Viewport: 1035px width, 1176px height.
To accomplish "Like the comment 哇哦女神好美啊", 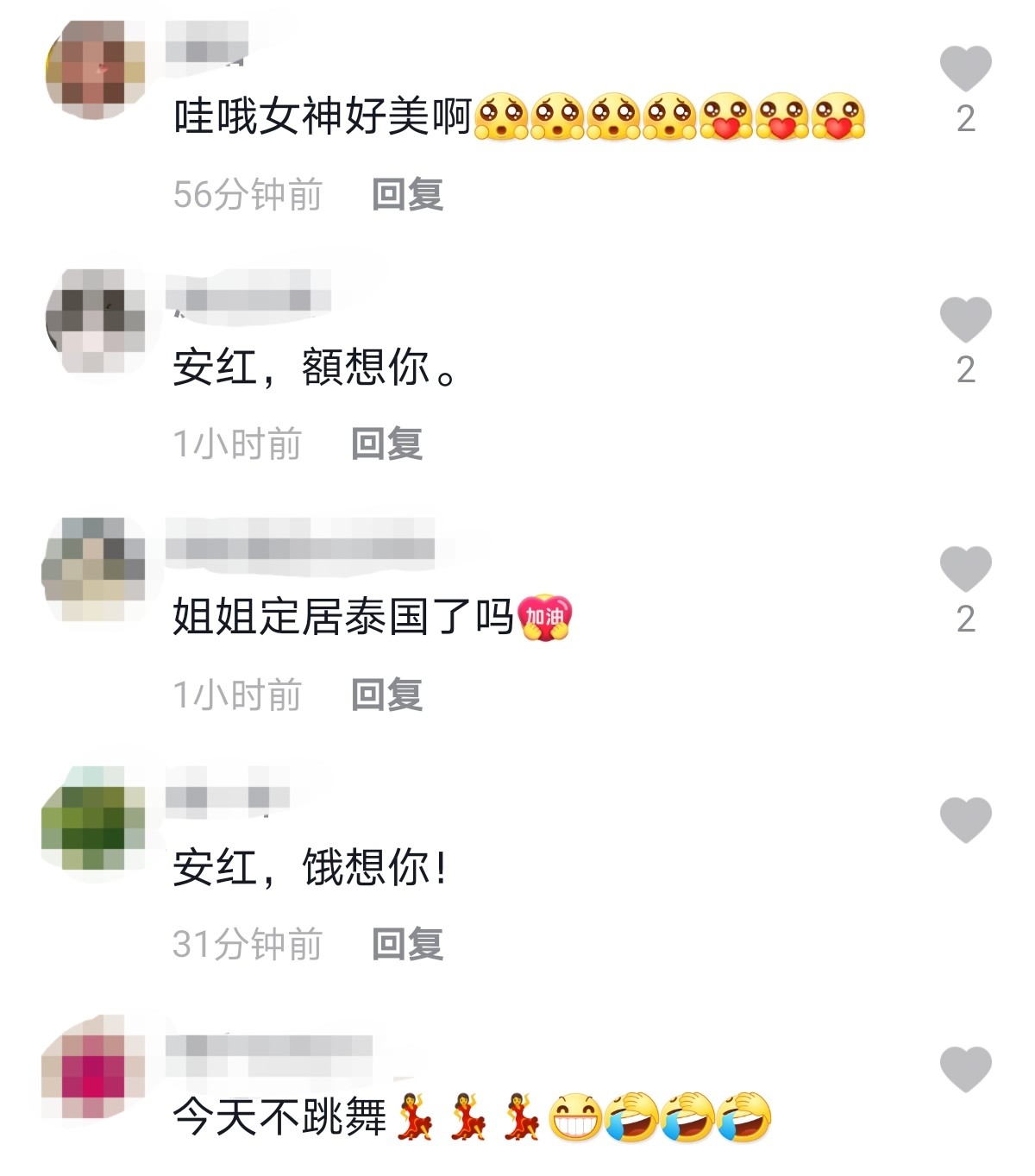I will pyautogui.click(x=965, y=68).
